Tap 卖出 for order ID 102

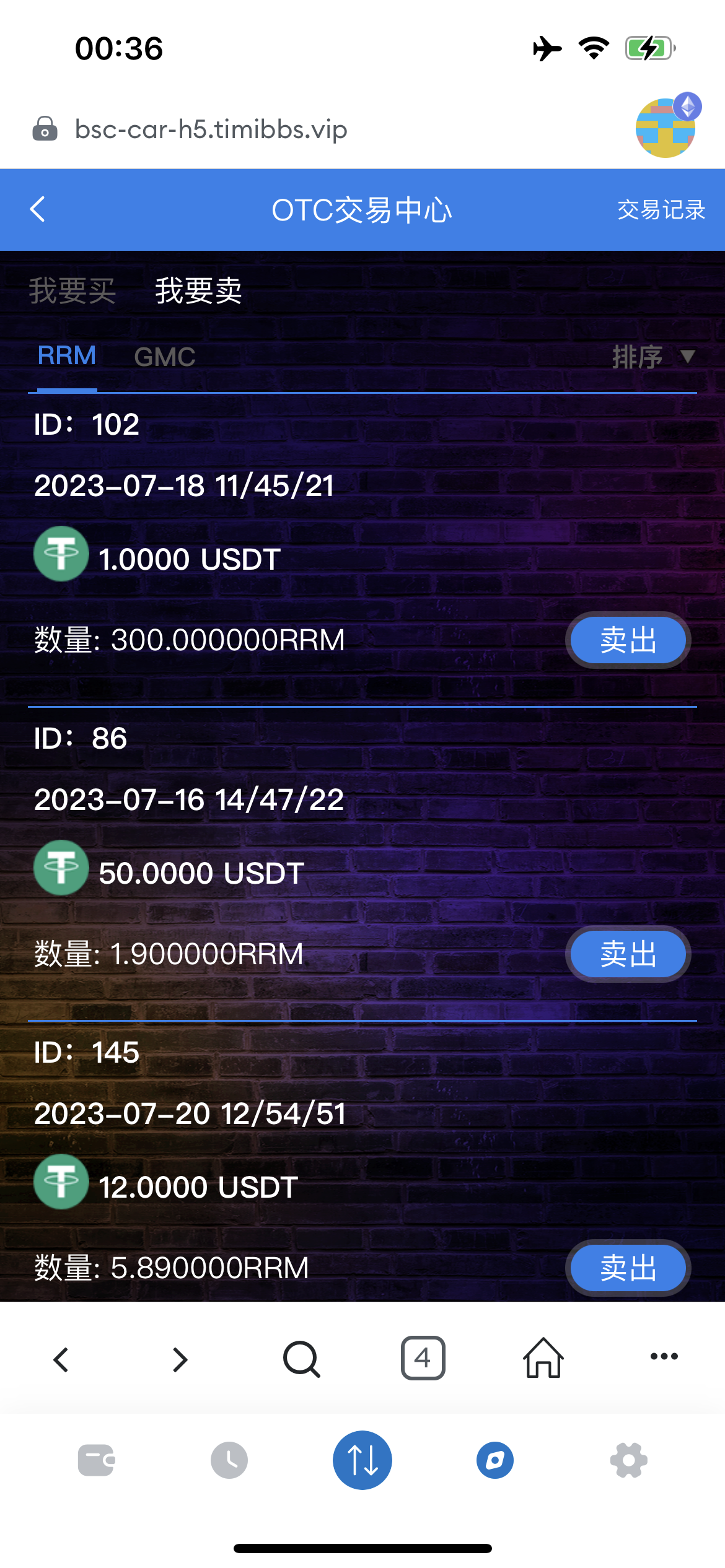pyautogui.click(x=628, y=640)
